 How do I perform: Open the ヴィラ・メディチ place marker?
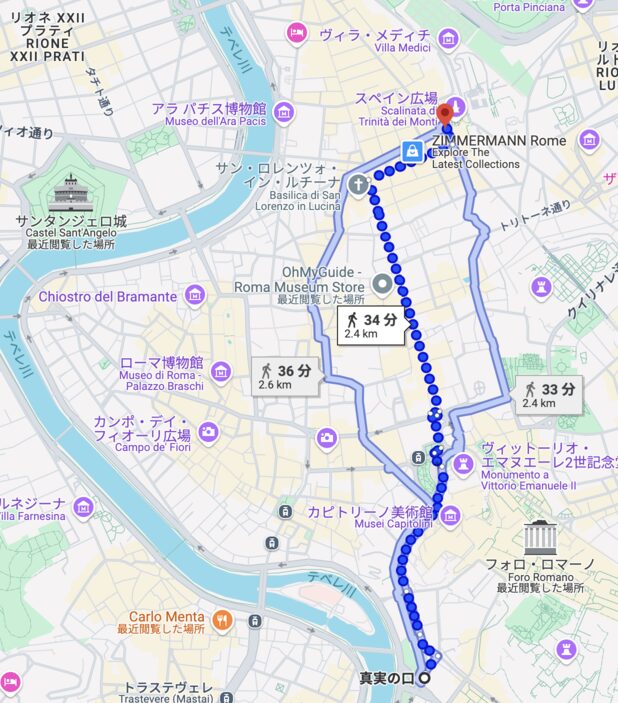coord(448,39)
